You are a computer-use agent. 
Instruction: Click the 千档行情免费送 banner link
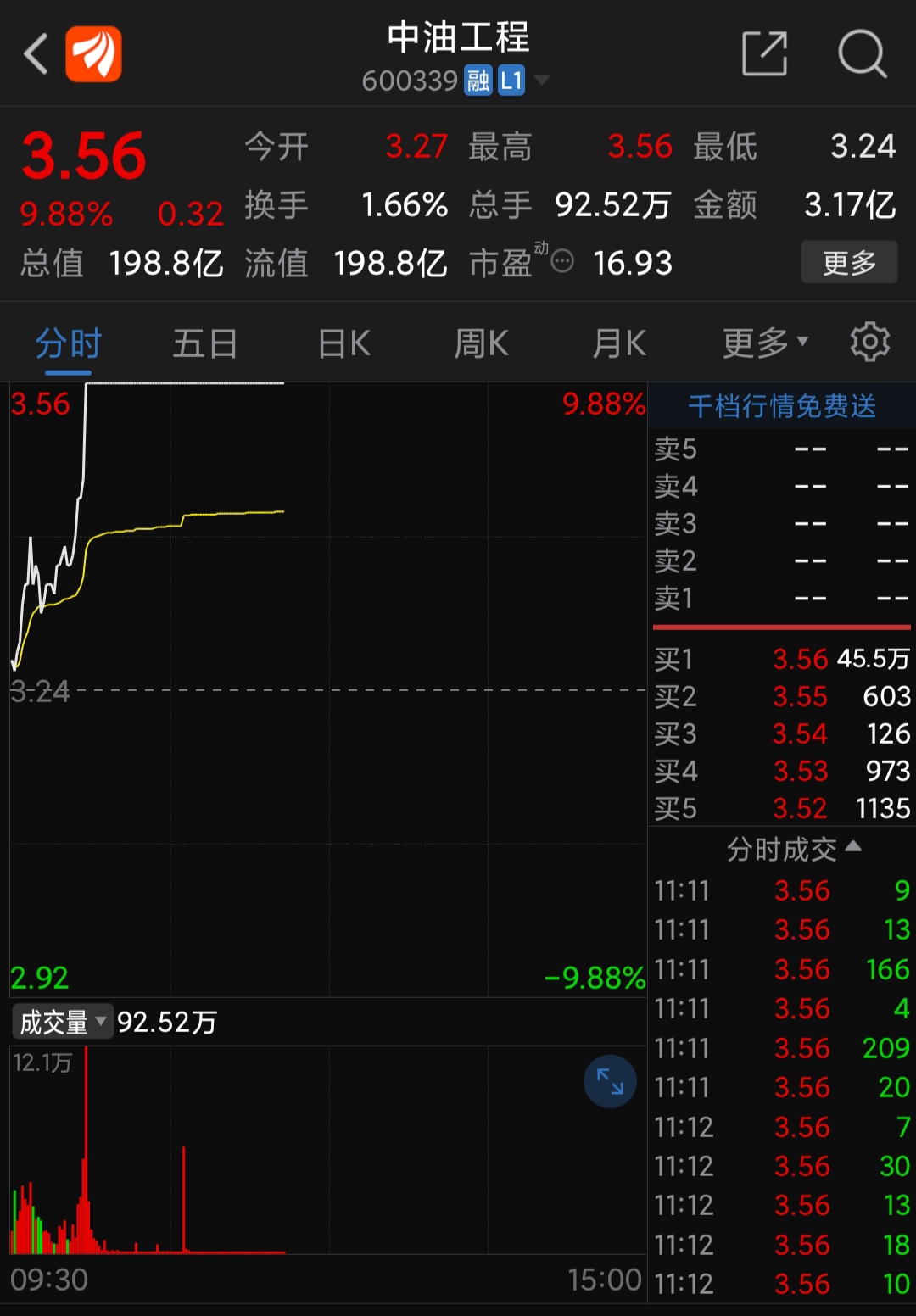pyautogui.click(x=781, y=406)
